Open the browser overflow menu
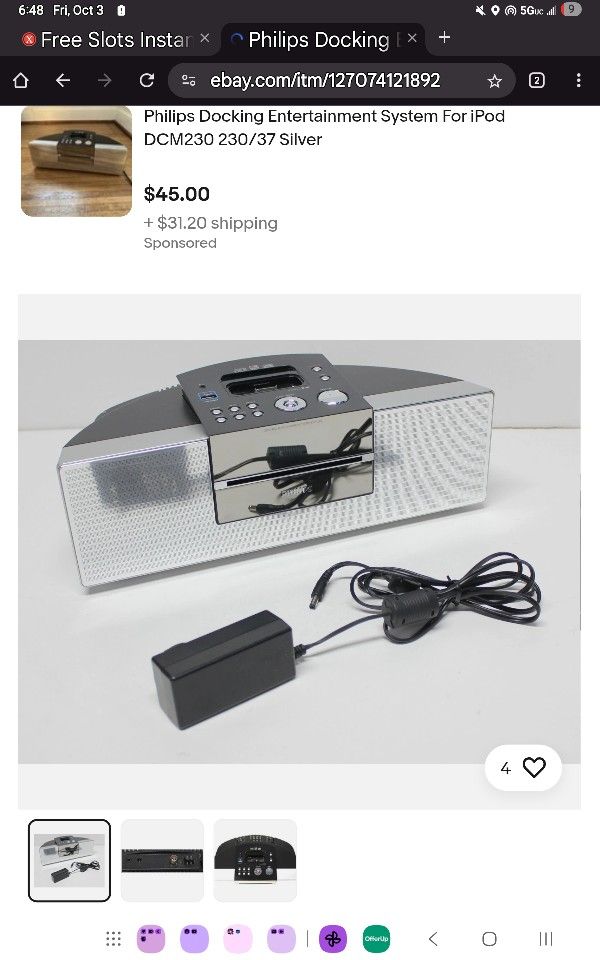Image resolution: width=600 pixels, height=960 pixels. [x=579, y=80]
